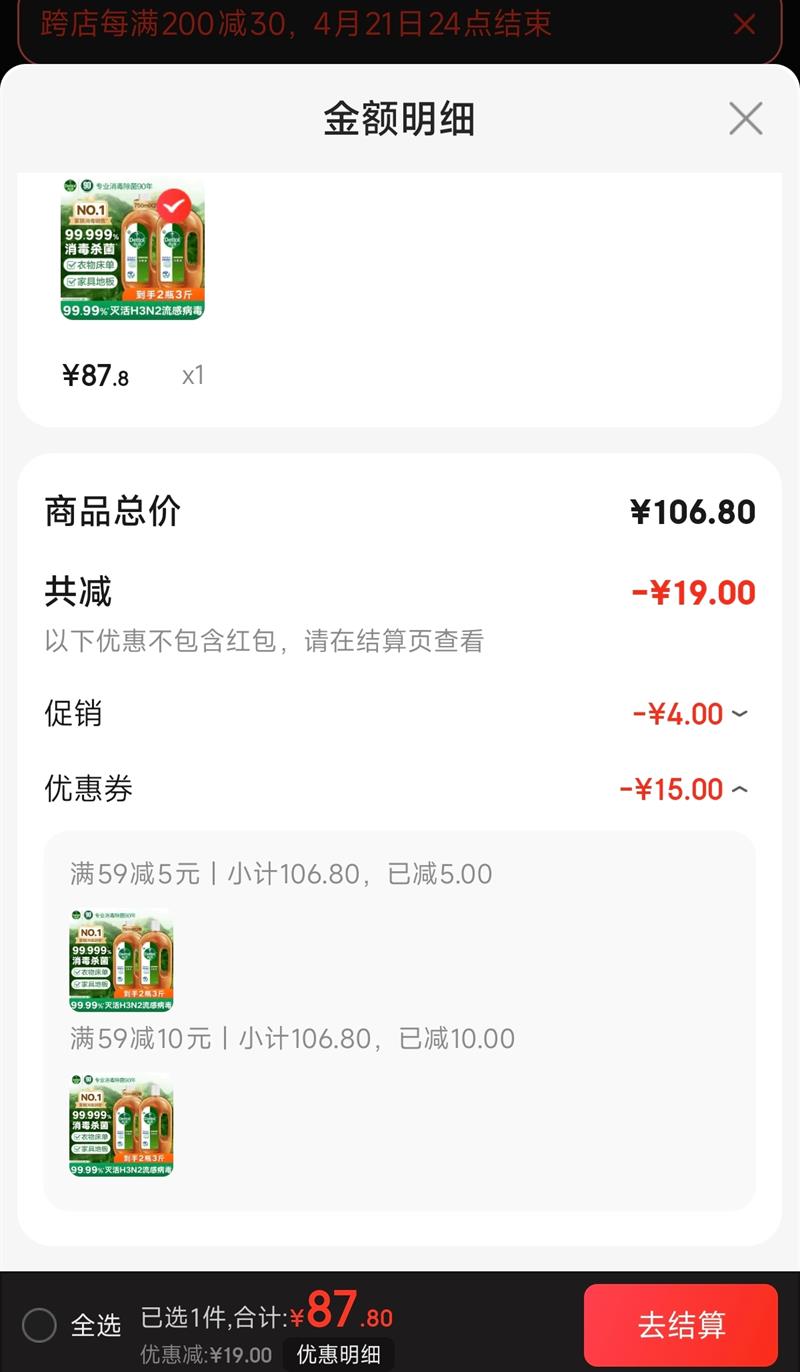
Task: Dismiss the 跨店每满200减30 promo banner
Action: click(744, 24)
